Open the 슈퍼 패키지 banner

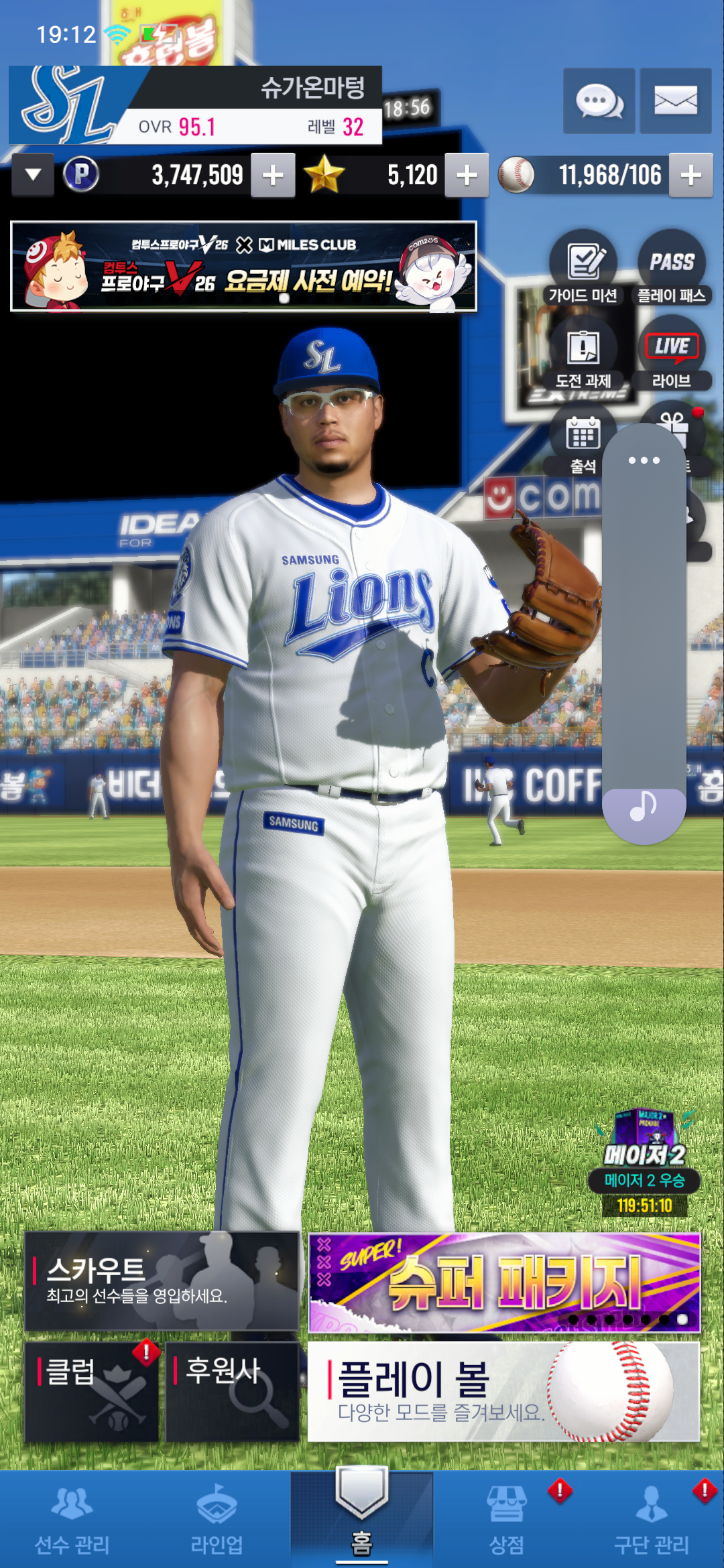(504, 1282)
